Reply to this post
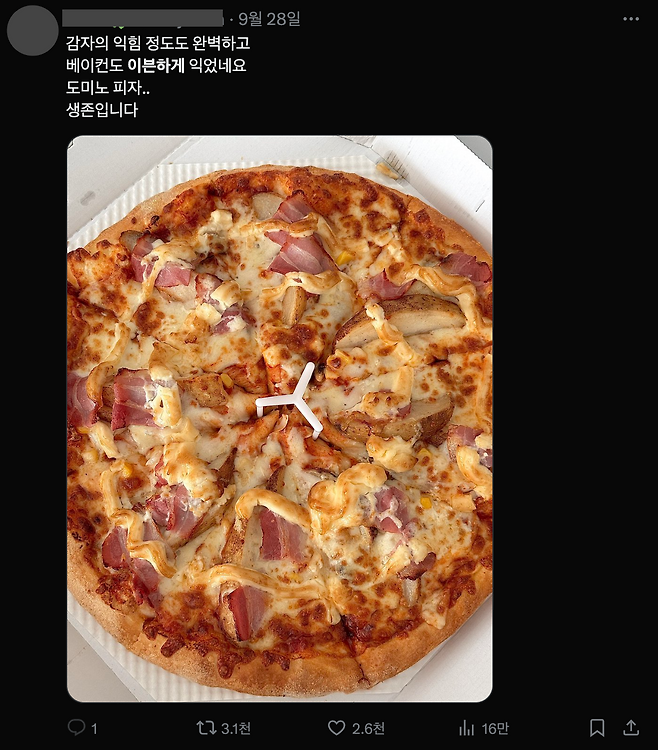Image resolution: width=658 pixels, height=750 pixels. [77, 728]
